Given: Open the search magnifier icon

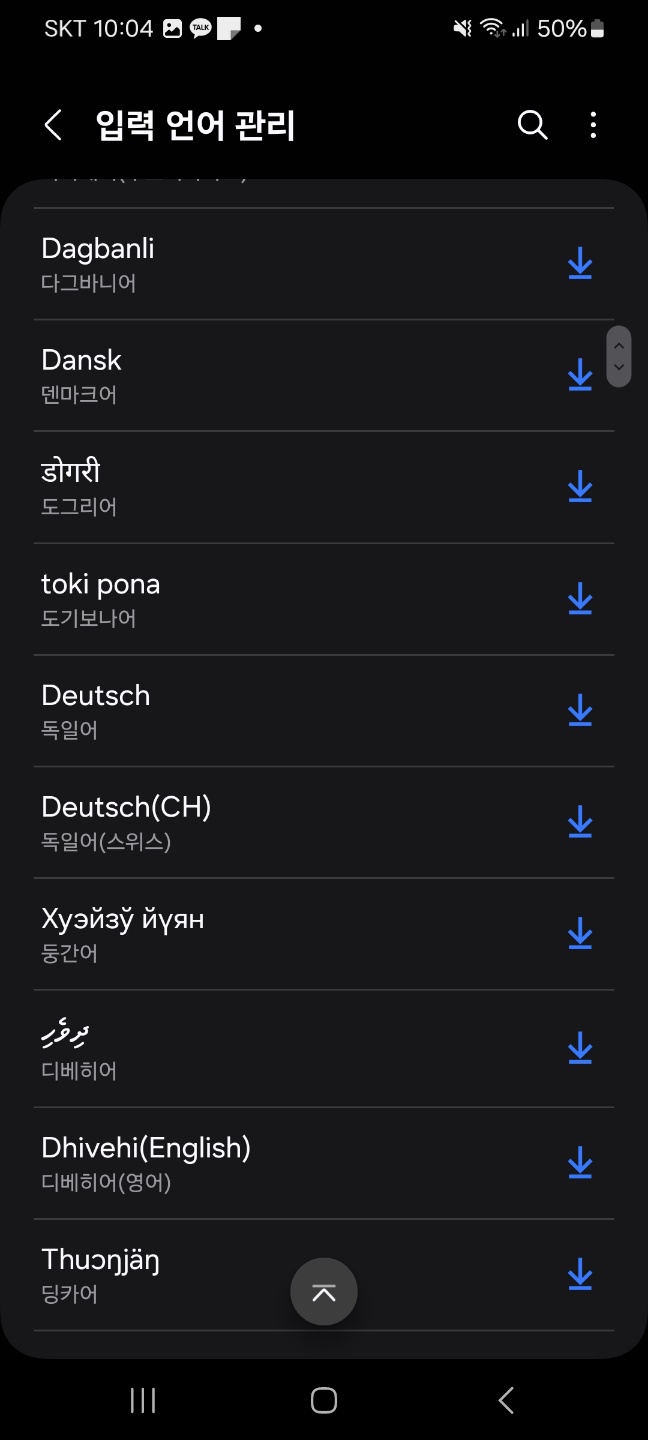Looking at the screenshot, I should 532,125.
